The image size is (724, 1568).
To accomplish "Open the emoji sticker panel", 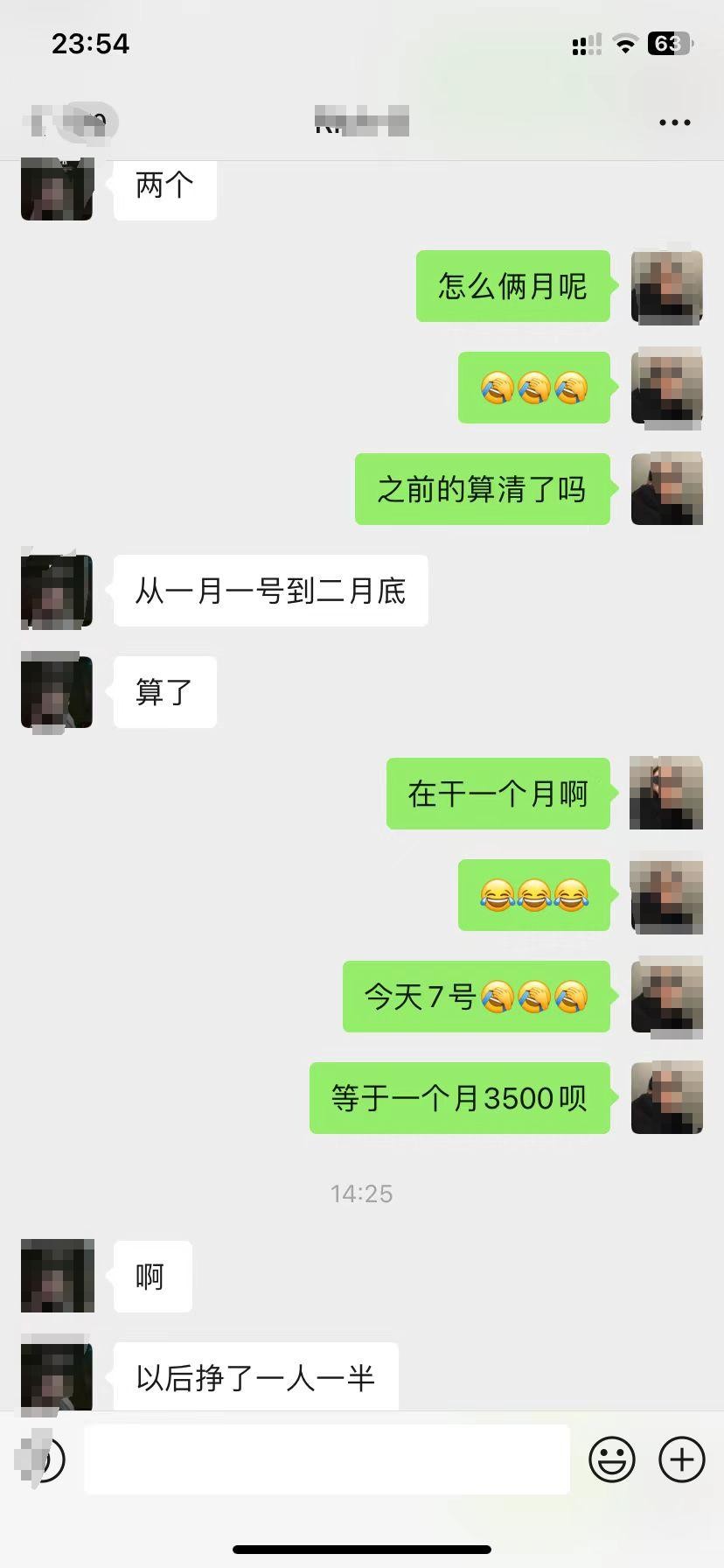I will (611, 1459).
